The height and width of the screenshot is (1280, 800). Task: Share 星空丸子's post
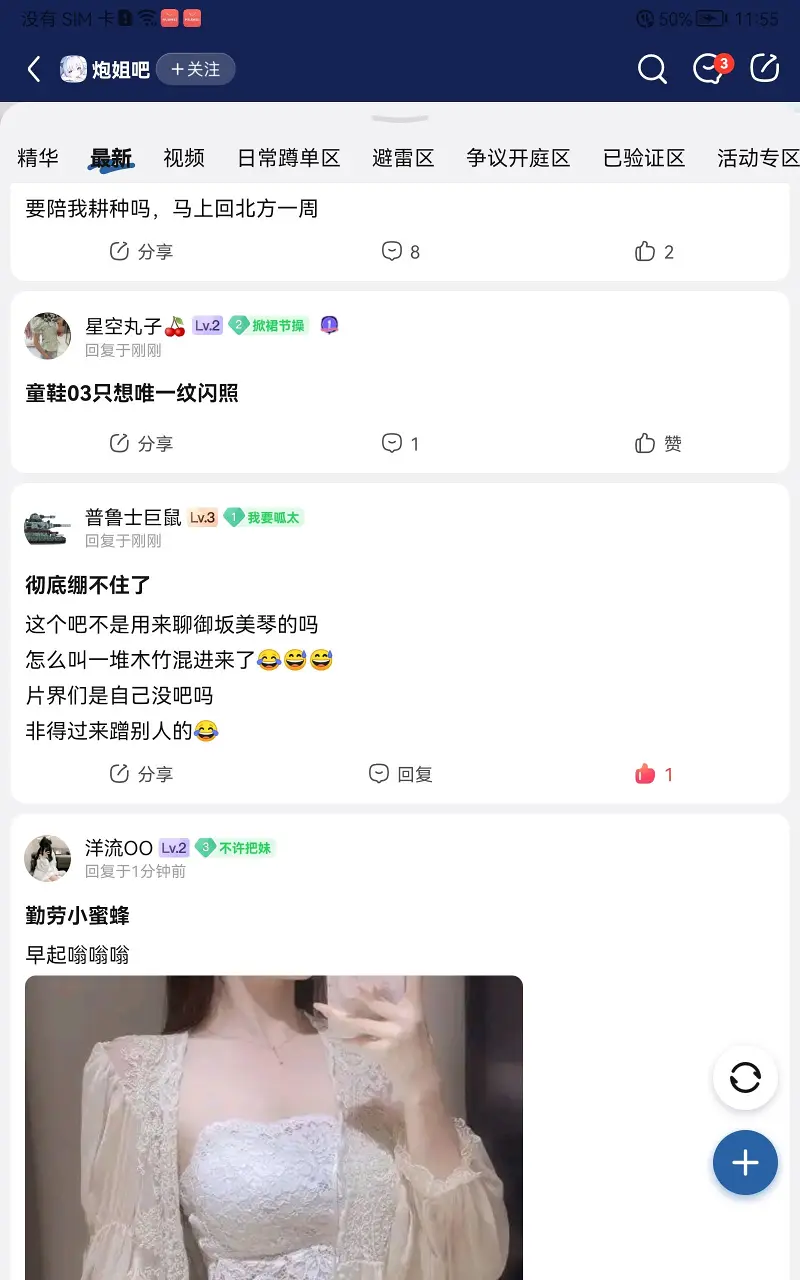tap(141, 443)
